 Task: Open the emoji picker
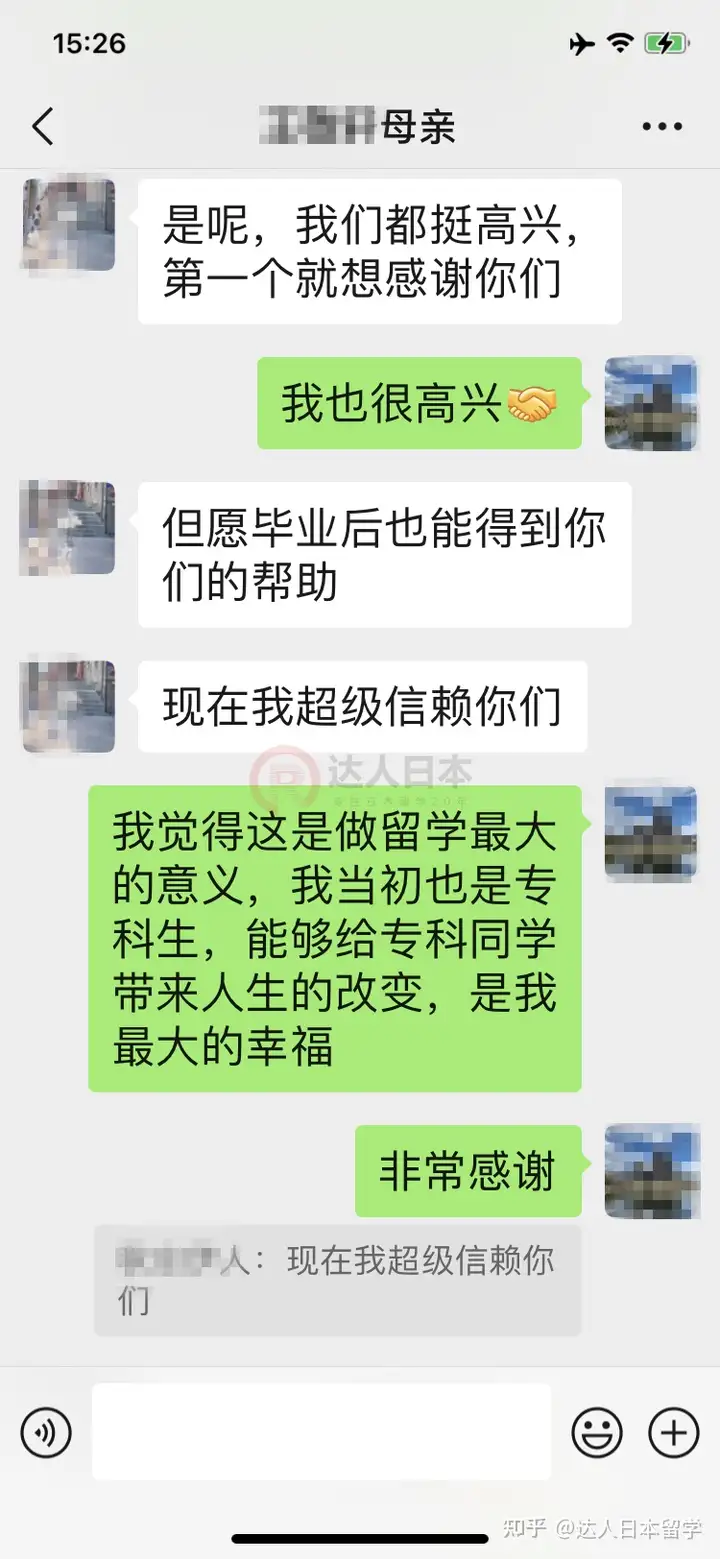(598, 1432)
